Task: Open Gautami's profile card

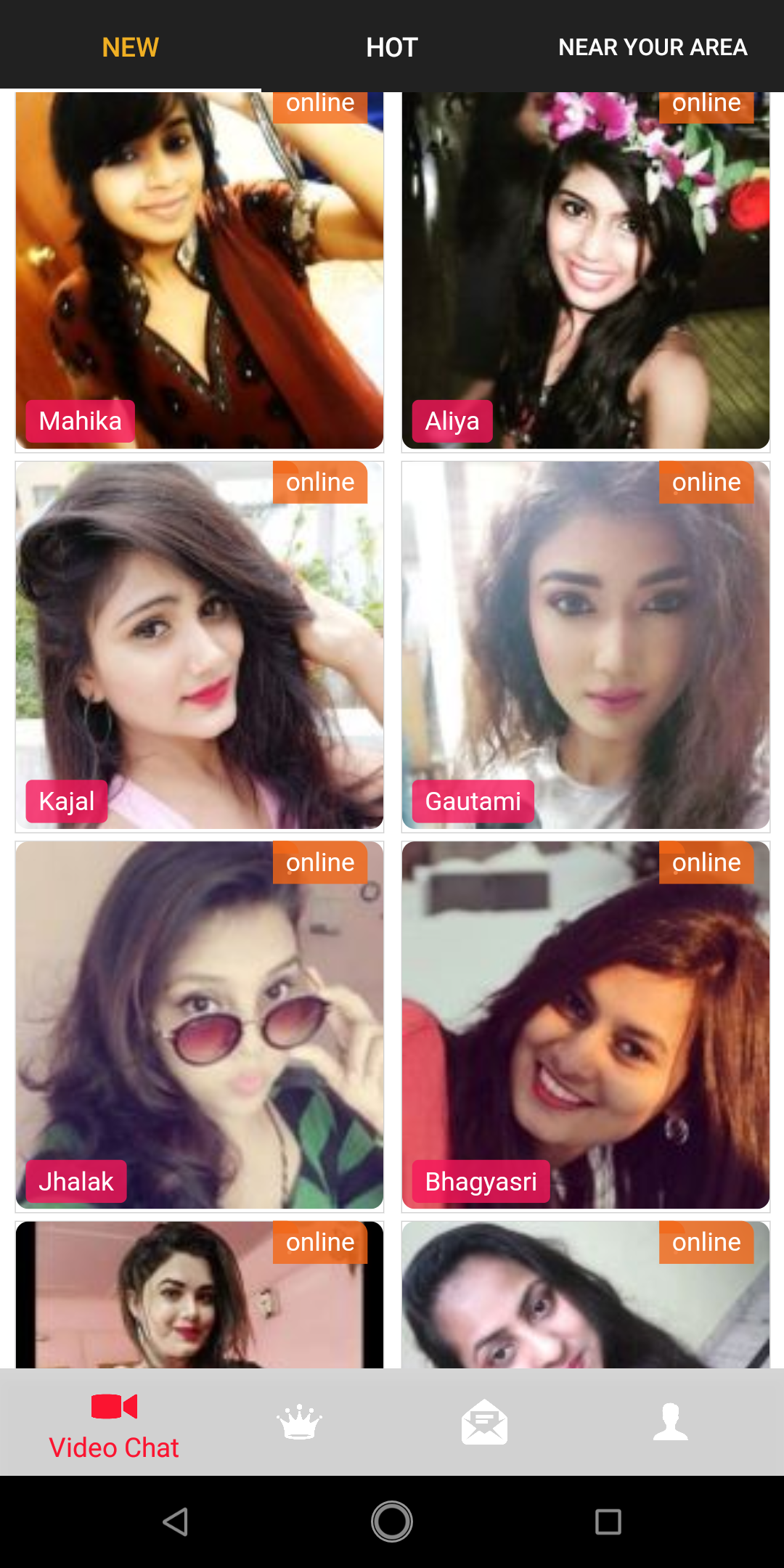Action: pos(586,646)
